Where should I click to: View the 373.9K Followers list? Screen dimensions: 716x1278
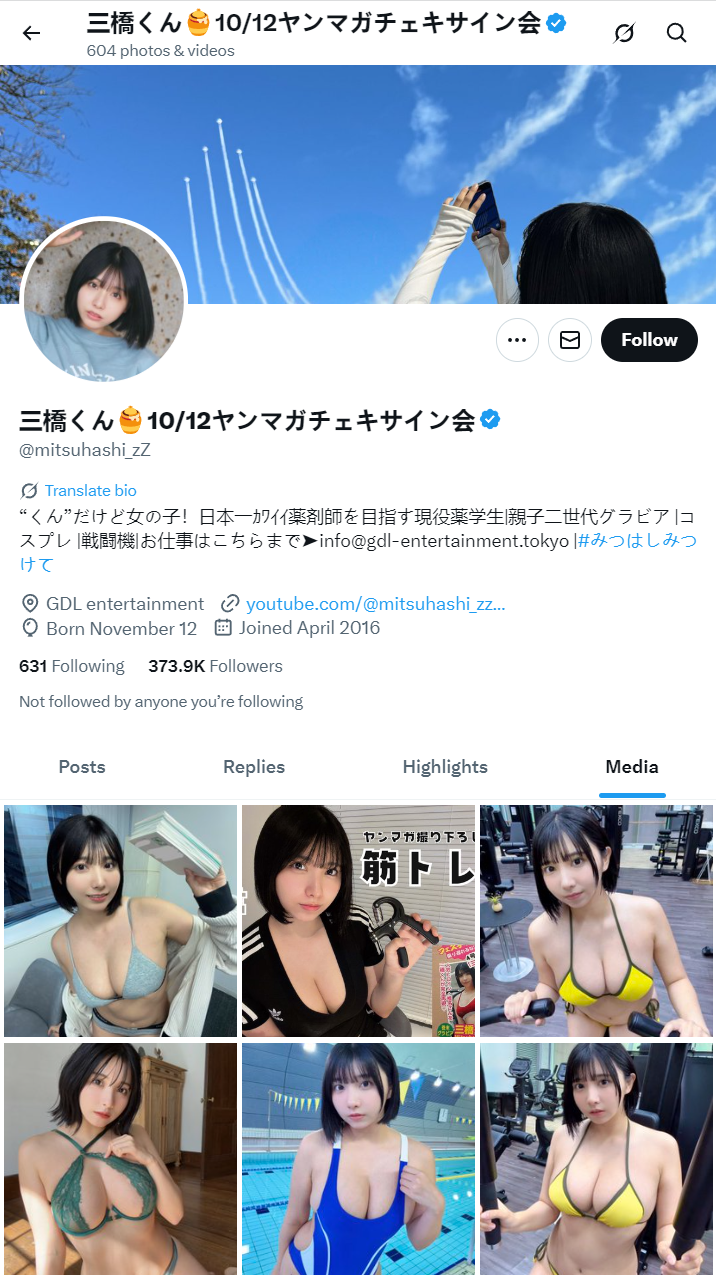tap(215, 666)
